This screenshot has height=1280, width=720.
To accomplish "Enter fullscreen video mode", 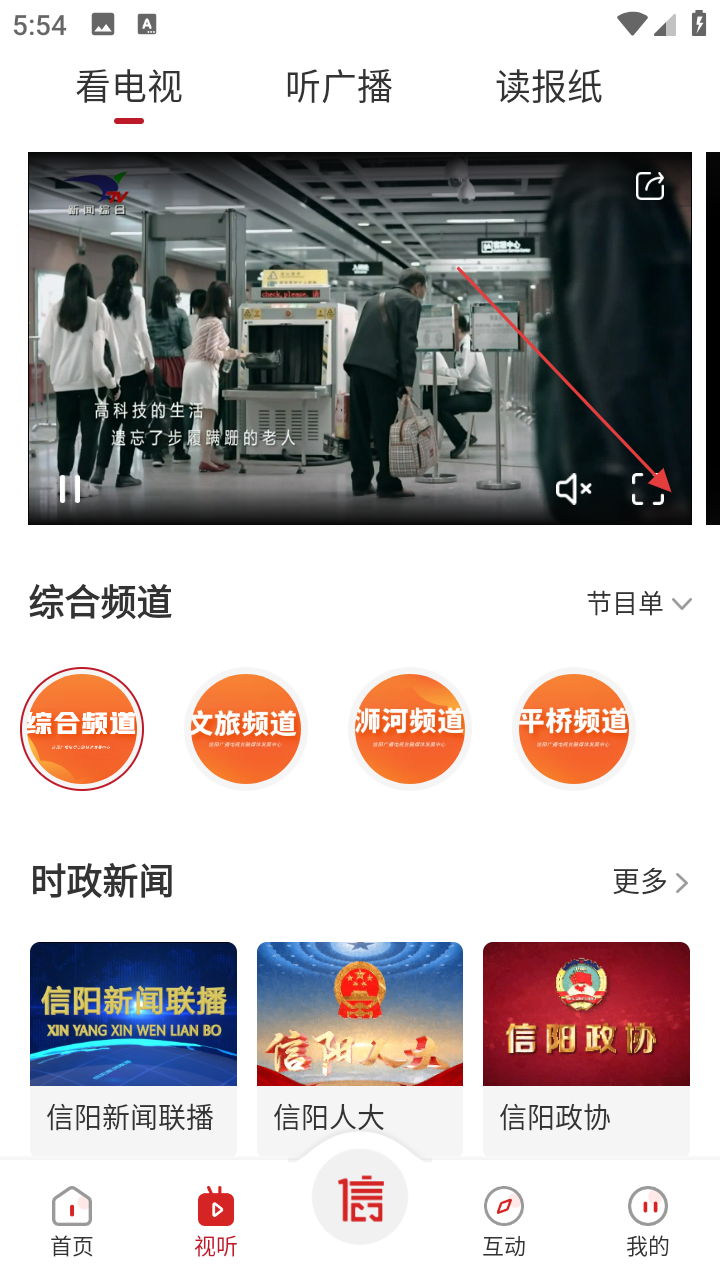I will pos(648,489).
